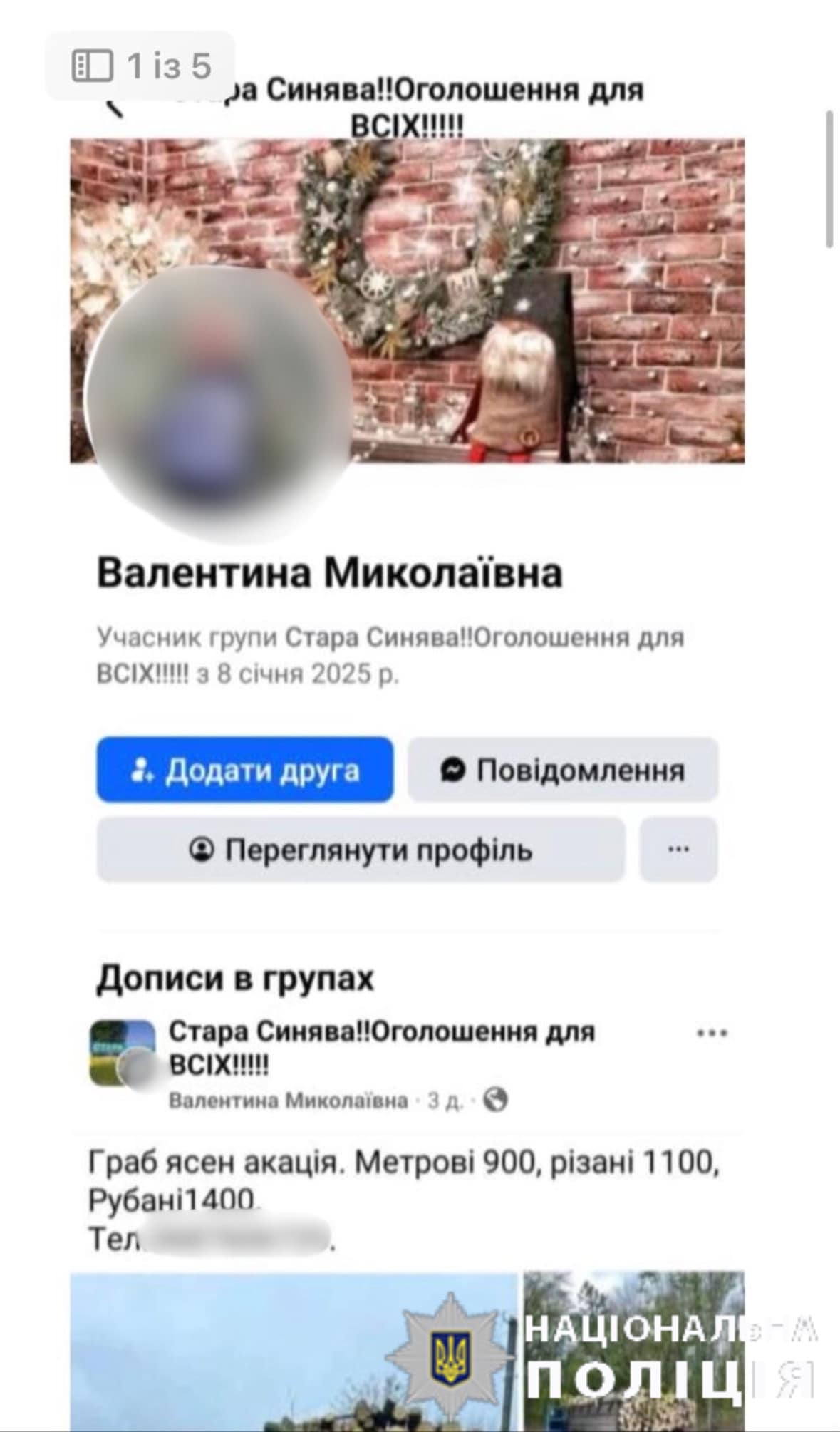Send a message via Повідомлення
The height and width of the screenshot is (1432, 840).
pyautogui.click(x=563, y=770)
